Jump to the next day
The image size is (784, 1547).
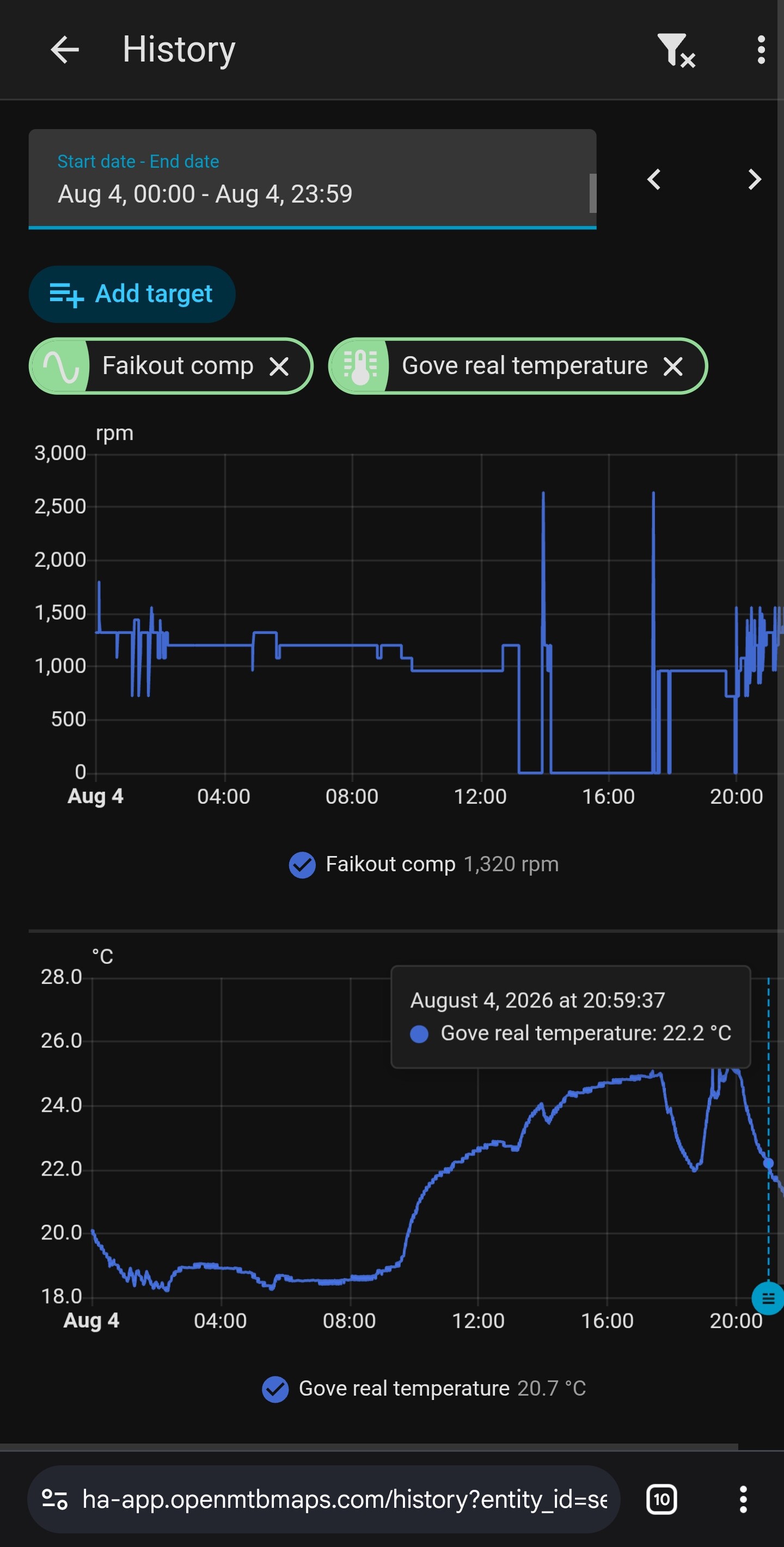point(754,179)
